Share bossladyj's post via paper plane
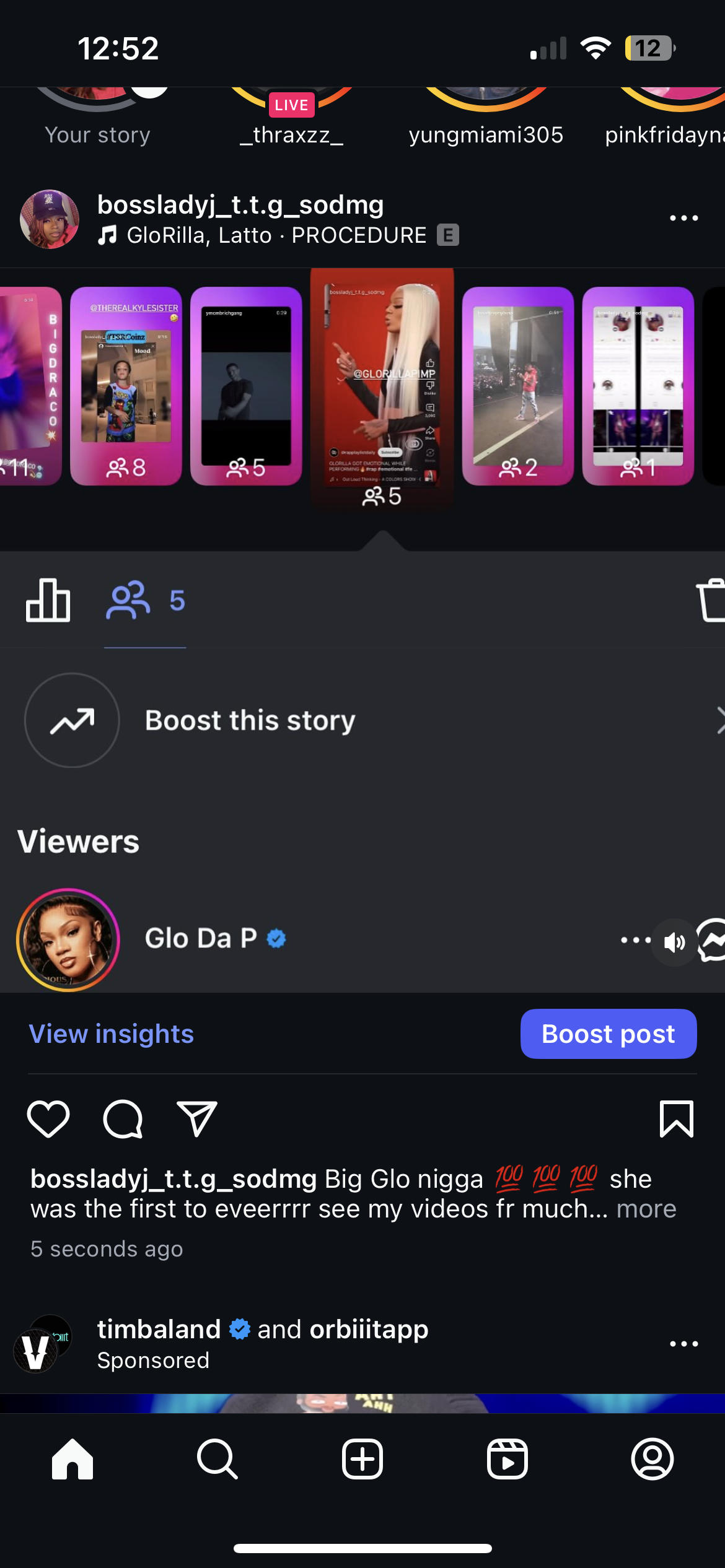The image size is (725, 1568). [197, 1118]
